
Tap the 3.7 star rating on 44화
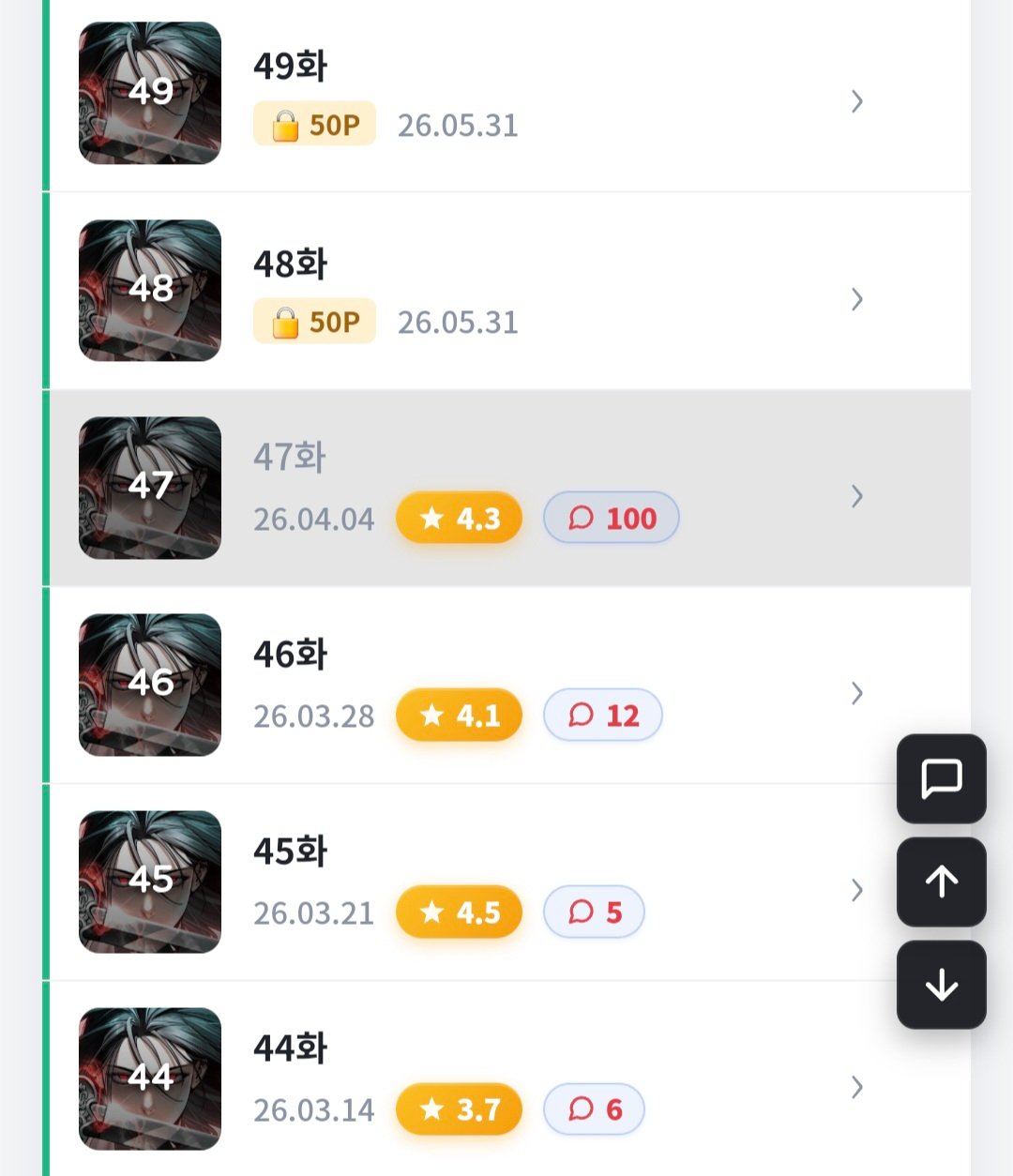pyautogui.click(x=459, y=1108)
